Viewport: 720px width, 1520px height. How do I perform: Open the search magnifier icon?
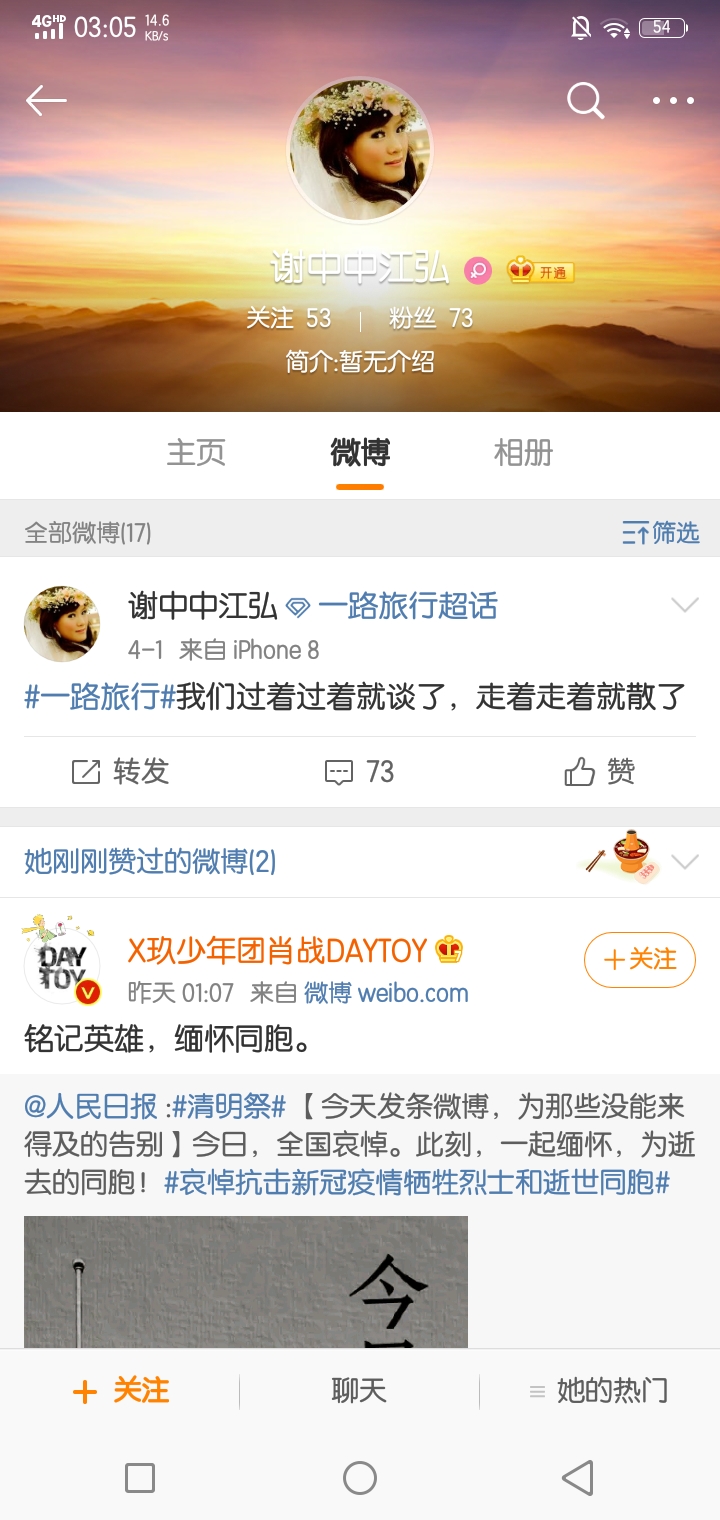coord(585,100)
